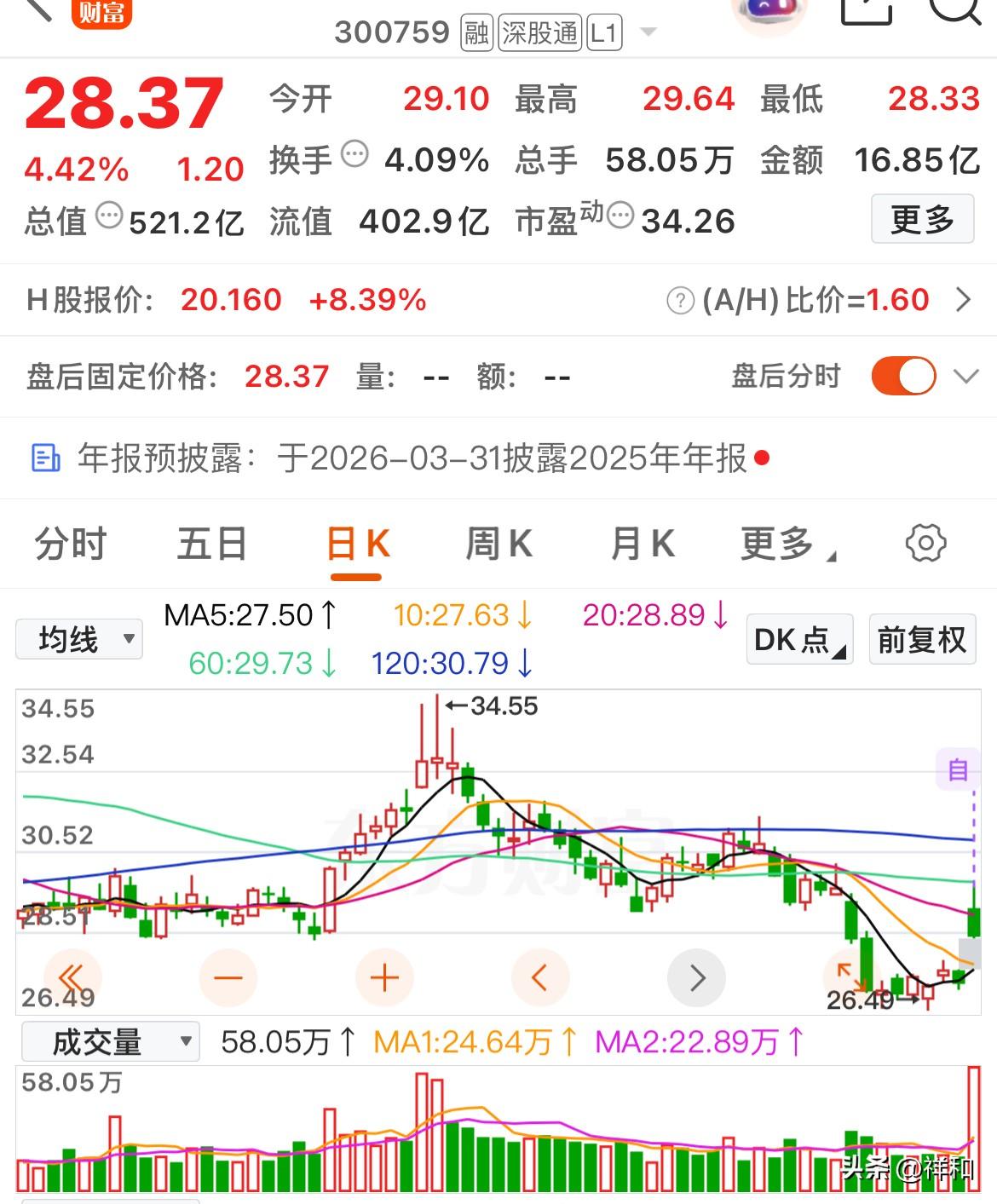This screenshot has height=1204, width=997.
Task: Open the 成交量 volume indicator dropdown
Action: click(x=111, y=1041)
